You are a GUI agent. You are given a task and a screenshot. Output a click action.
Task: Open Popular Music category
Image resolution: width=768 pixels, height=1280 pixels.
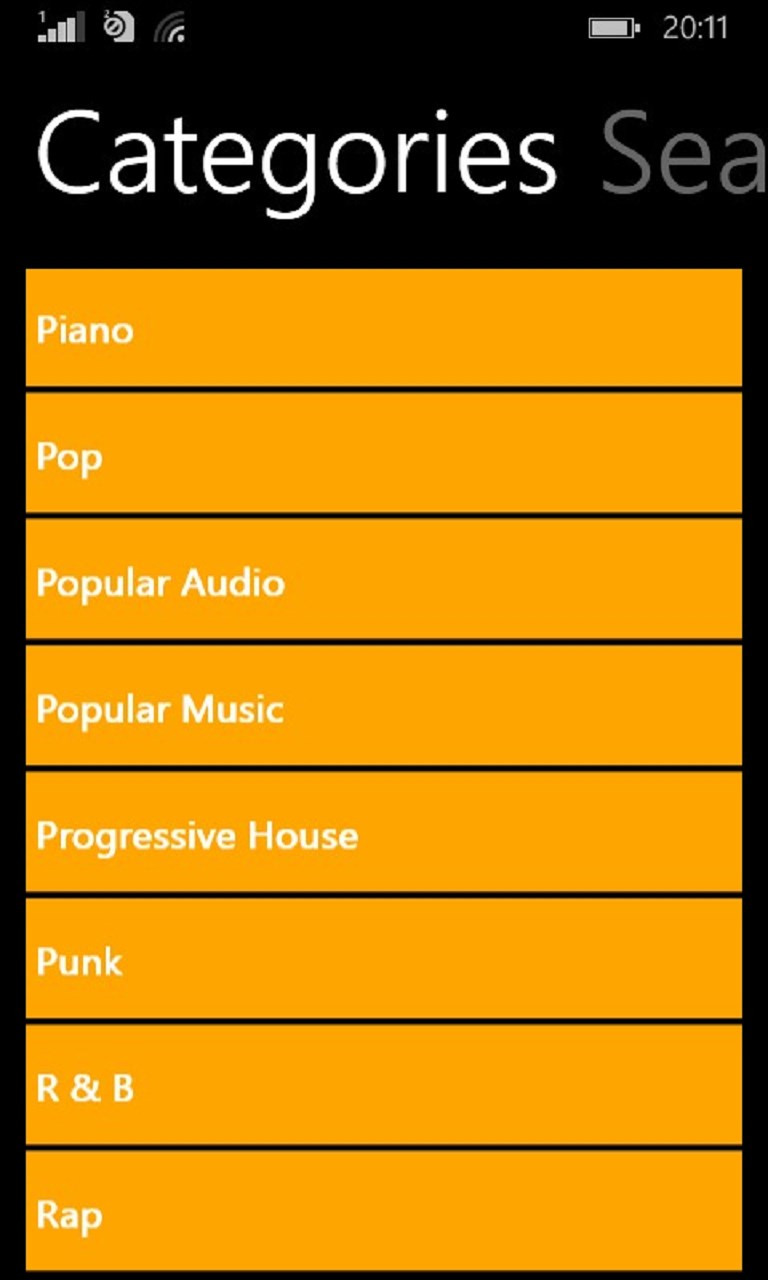click(384, 707)
